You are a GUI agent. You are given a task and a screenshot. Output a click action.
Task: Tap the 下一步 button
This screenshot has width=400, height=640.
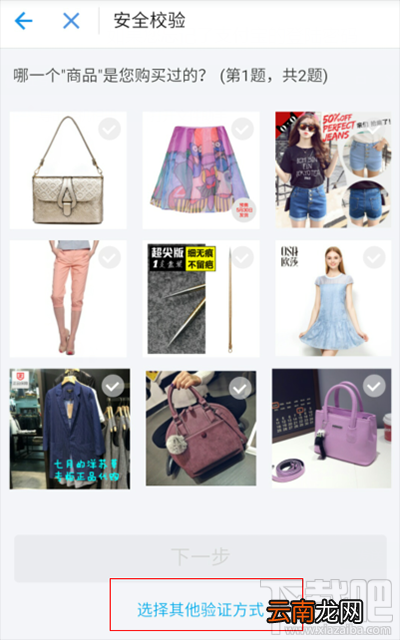200,558
